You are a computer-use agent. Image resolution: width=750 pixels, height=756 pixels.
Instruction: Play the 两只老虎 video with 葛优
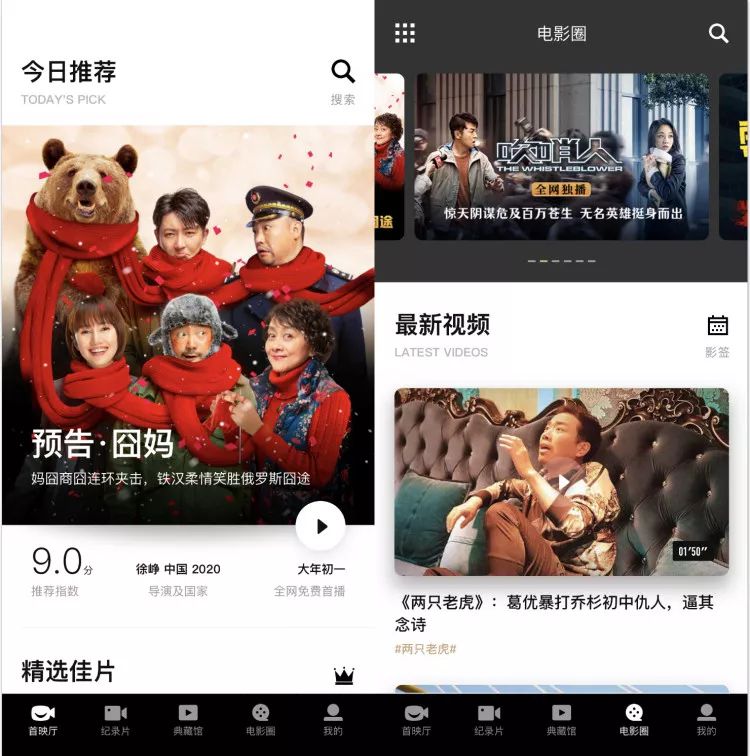[561, 482]
